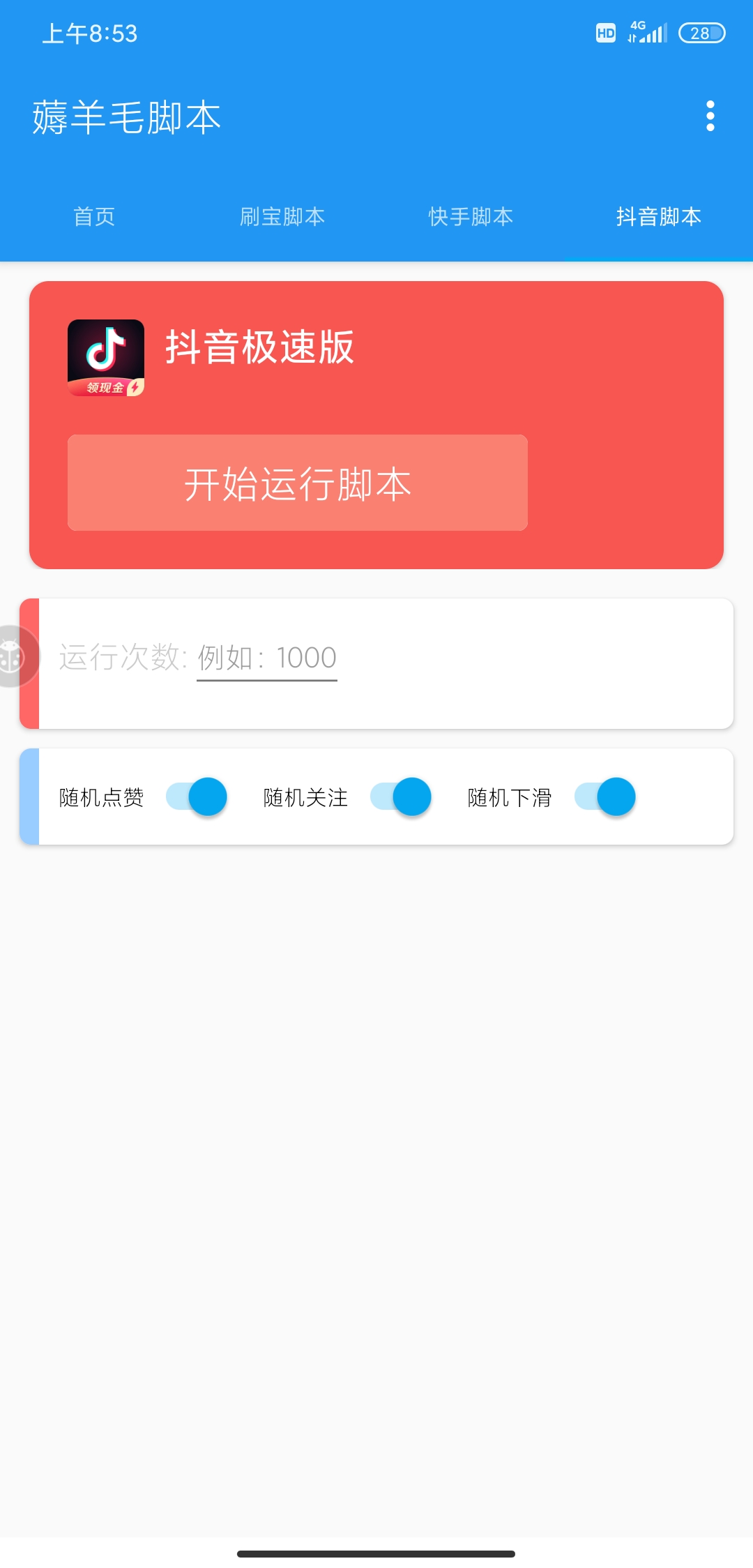This screenshot has width=753, height=1568.
Task: Turn off 随机关注
Action: pyautogui.click(x=400, y=796)
